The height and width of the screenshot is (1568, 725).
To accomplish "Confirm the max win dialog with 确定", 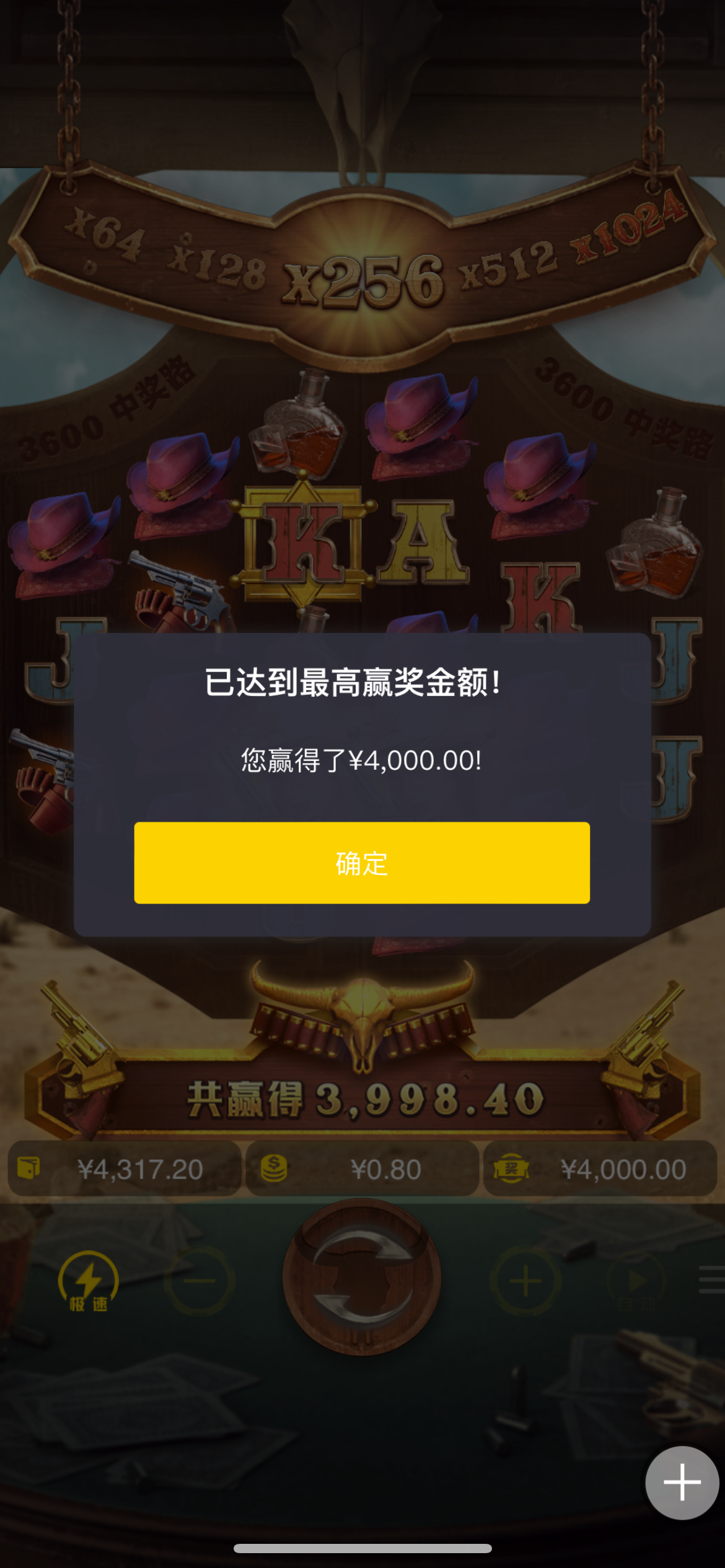I will point(362,863).
